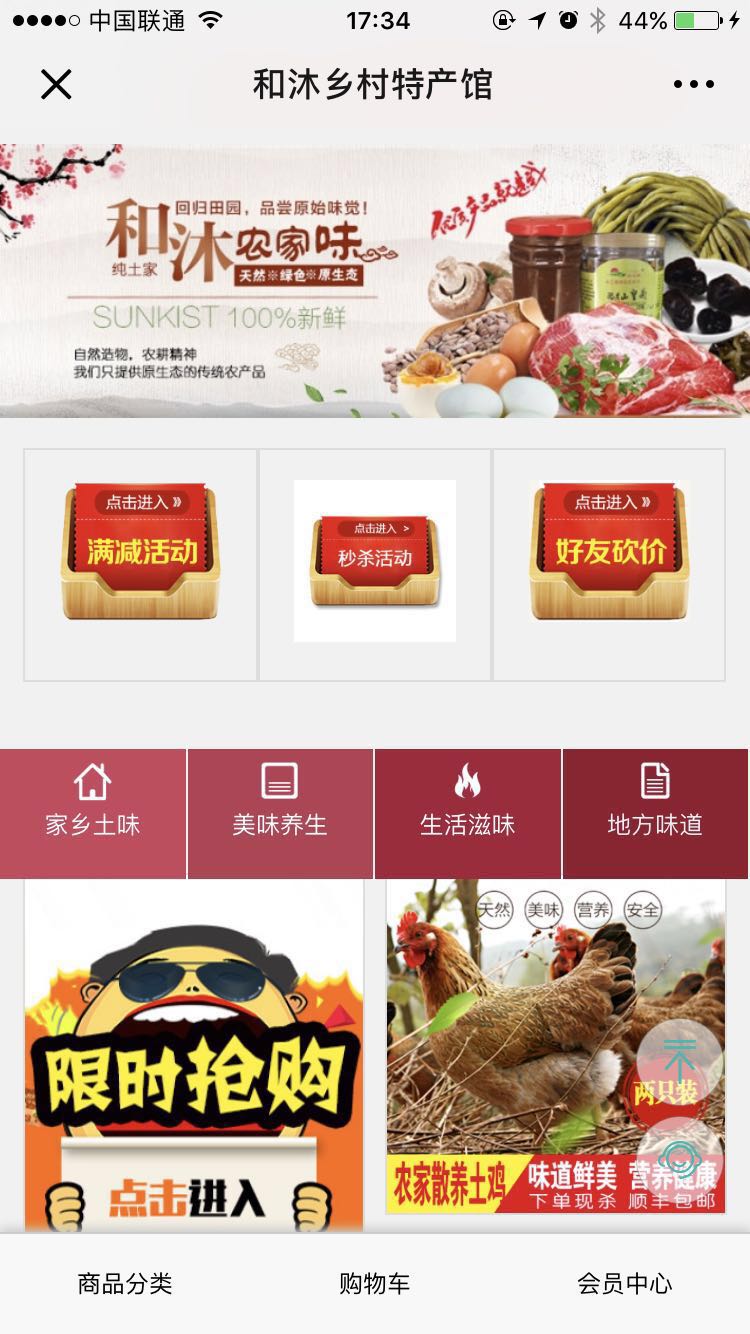Viewport: 750px width, 1334px height.
Task: Go to 商品分类
Action: 125,1284
